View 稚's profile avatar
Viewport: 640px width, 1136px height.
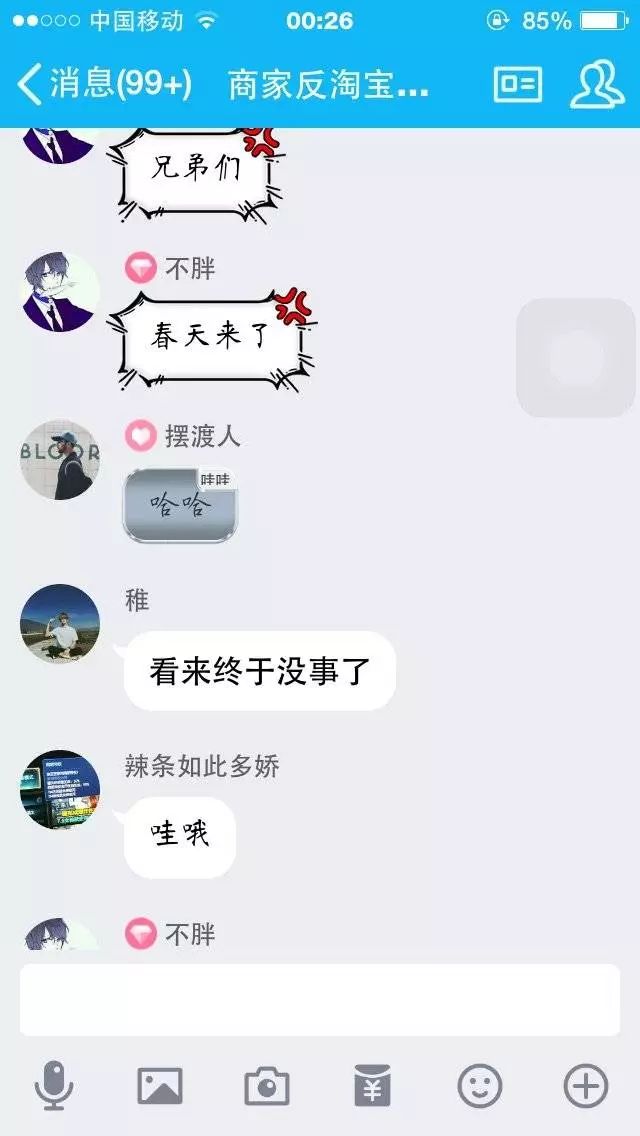[60, 624]
